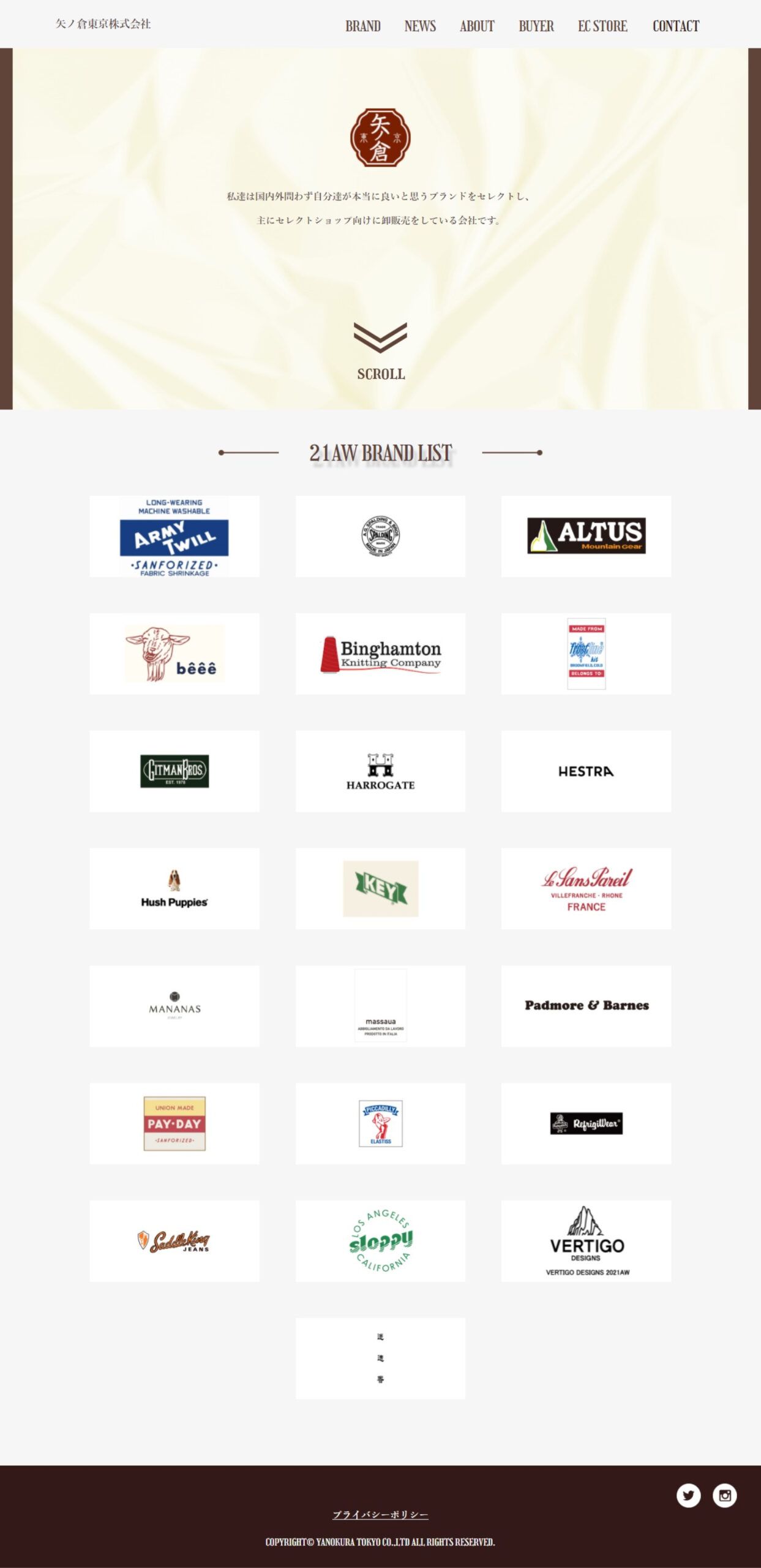Viewport: 761px width, 1568px height.
Task: Visit the EC STORE
Action: coord(602,26)
